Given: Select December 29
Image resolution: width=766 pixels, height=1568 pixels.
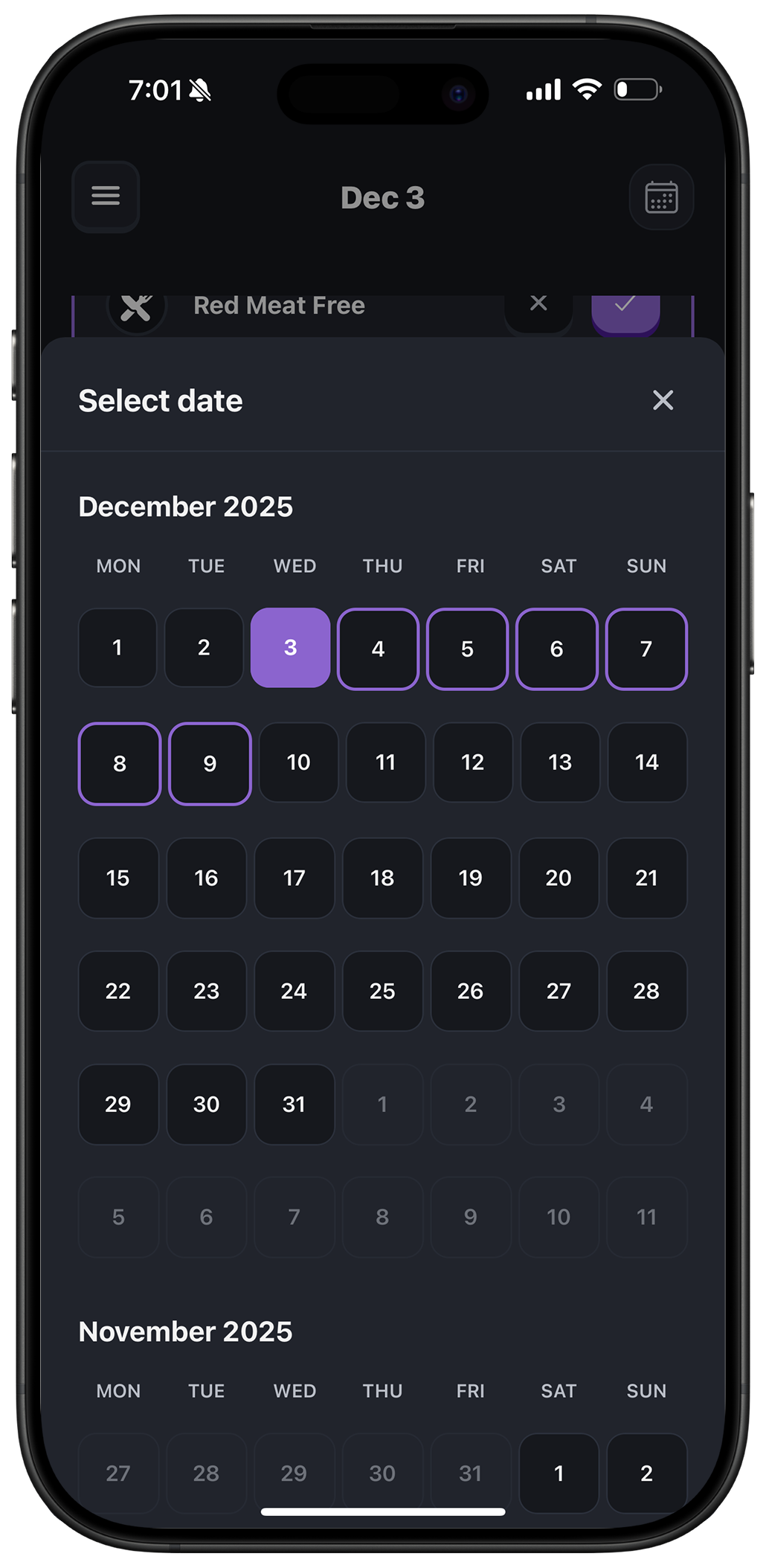Looking at the screenshot, I should coord(118,1105).
